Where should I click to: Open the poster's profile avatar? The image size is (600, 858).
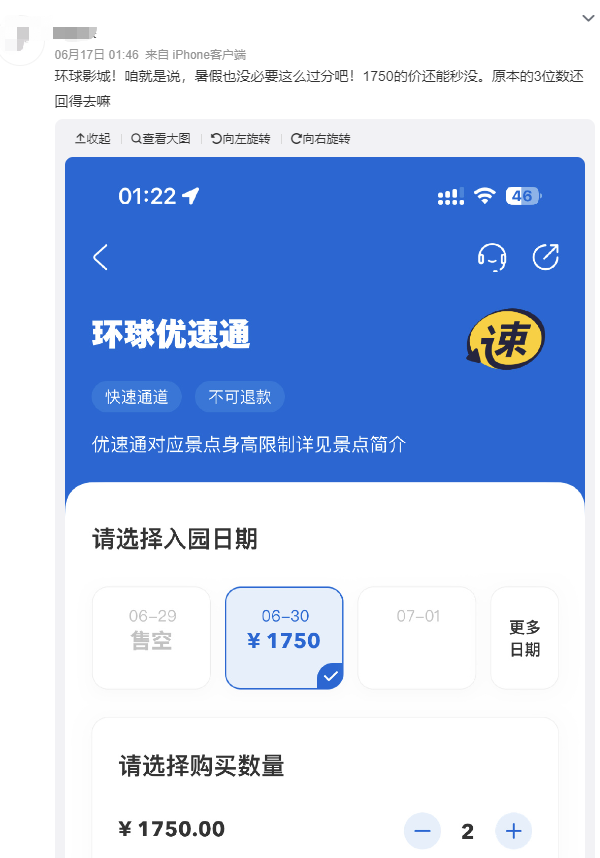point(22,40)
